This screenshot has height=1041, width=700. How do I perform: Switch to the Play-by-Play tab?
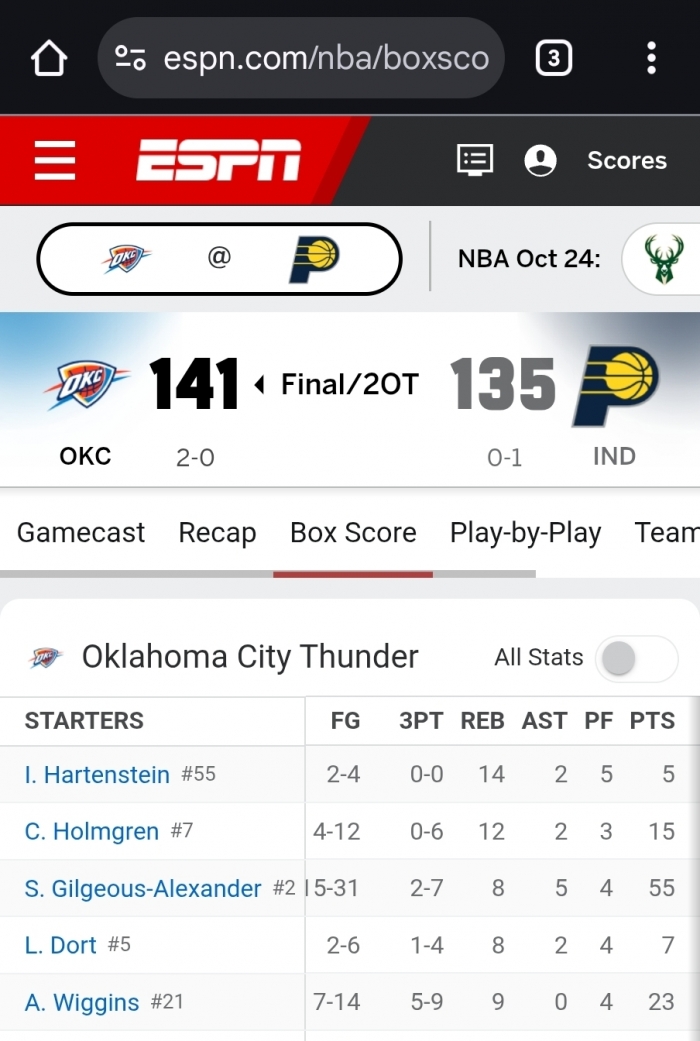(x=525, y=533)
